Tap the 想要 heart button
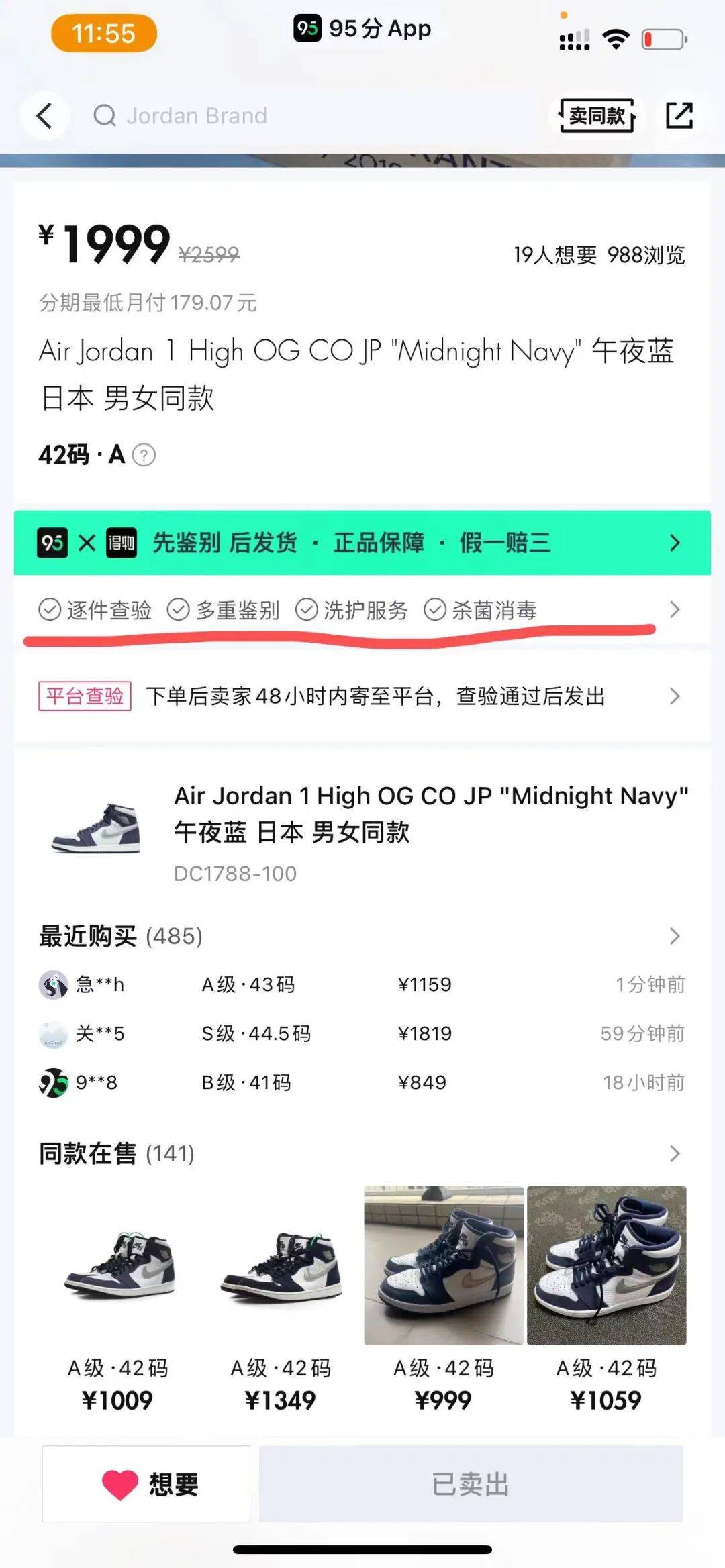The image size is (725, 1568). tap(146, 1483)
